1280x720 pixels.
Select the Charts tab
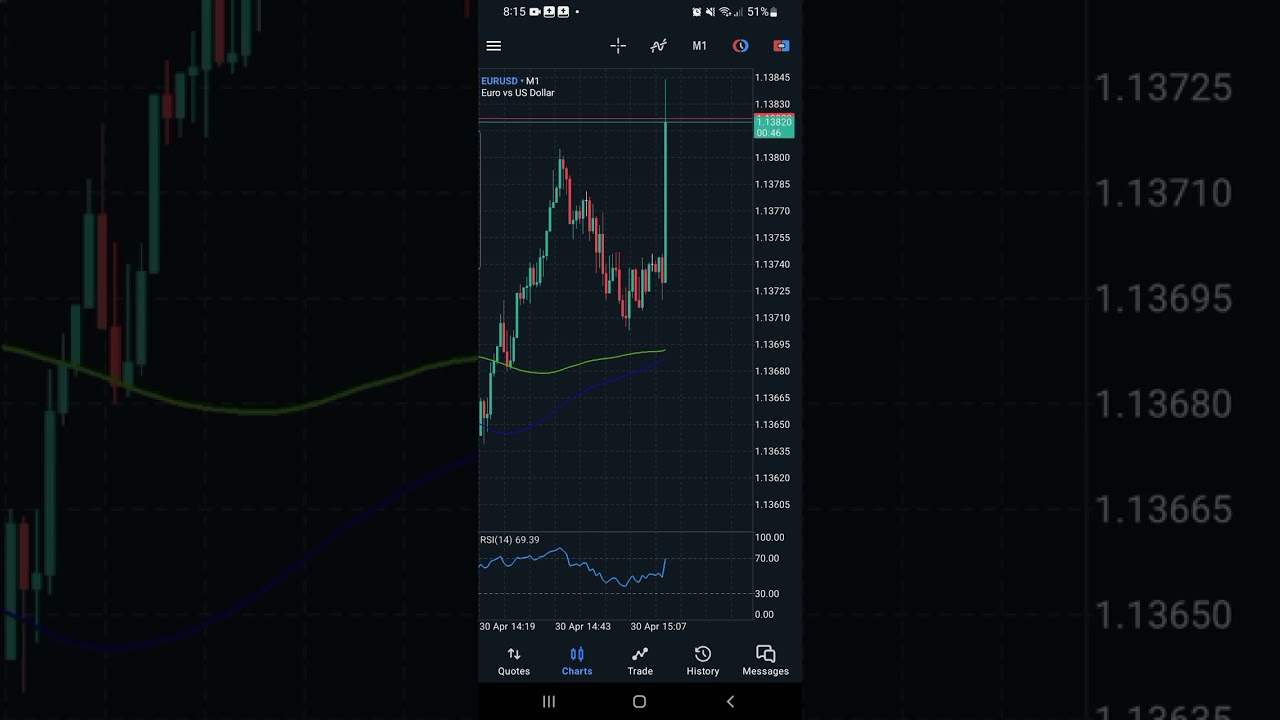point(577,661)
